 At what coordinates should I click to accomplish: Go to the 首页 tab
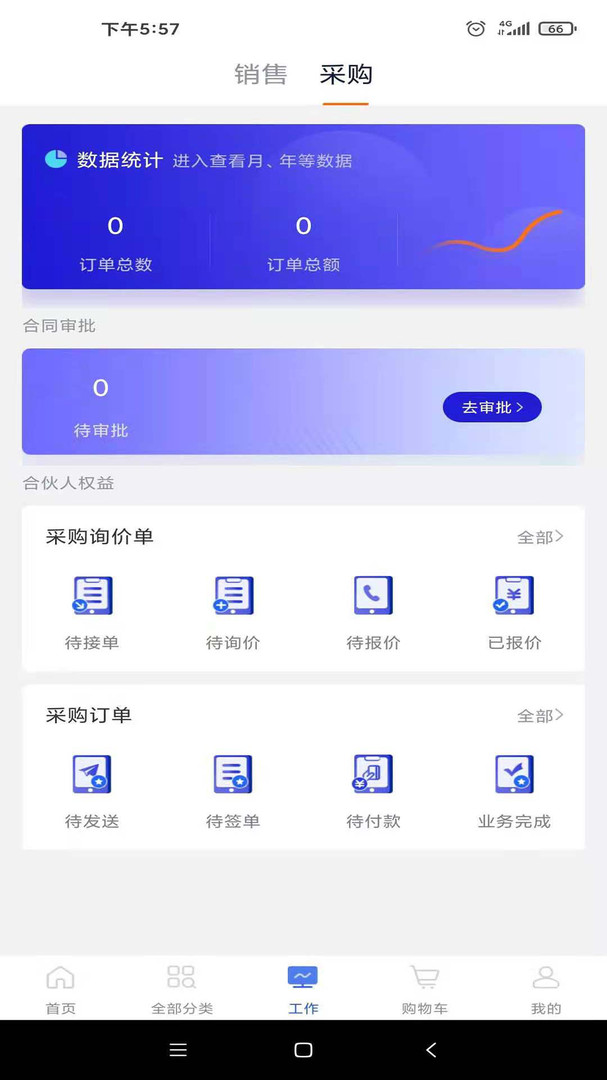click(61, 989)
